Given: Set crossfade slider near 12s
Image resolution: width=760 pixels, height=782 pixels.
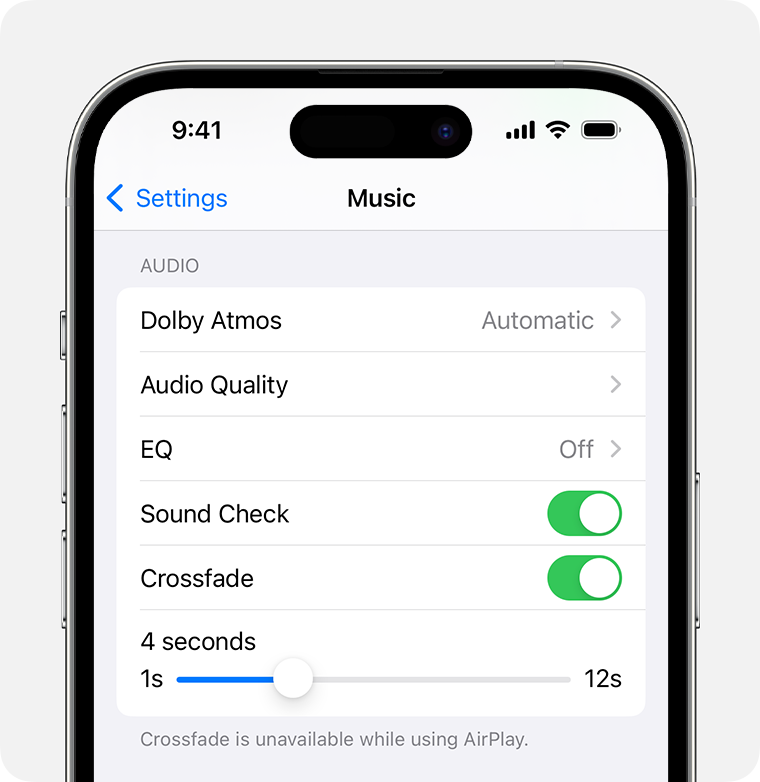Looking at the screenshot, I should (564, 680).
